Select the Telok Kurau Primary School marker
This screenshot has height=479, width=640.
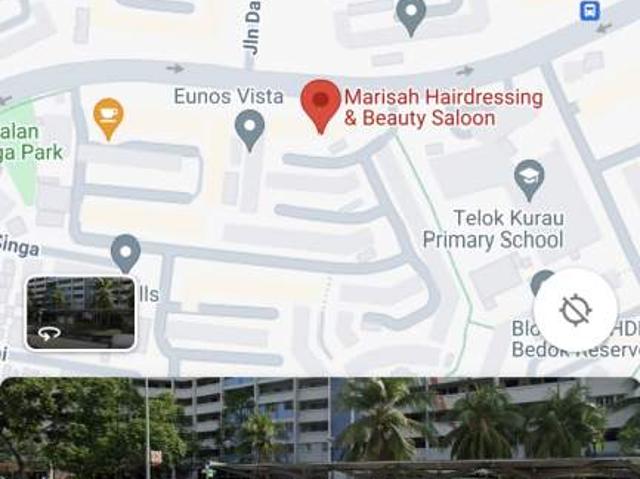pyautogui.click(x=529, y=178)
